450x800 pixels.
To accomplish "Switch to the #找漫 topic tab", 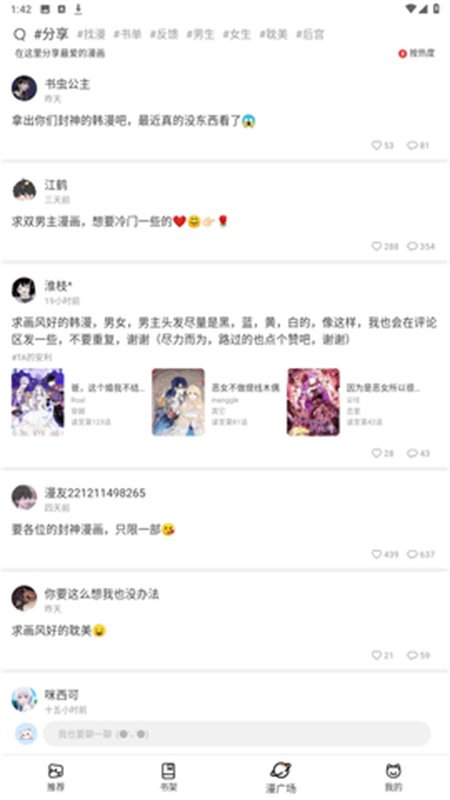I will (91, 34).
